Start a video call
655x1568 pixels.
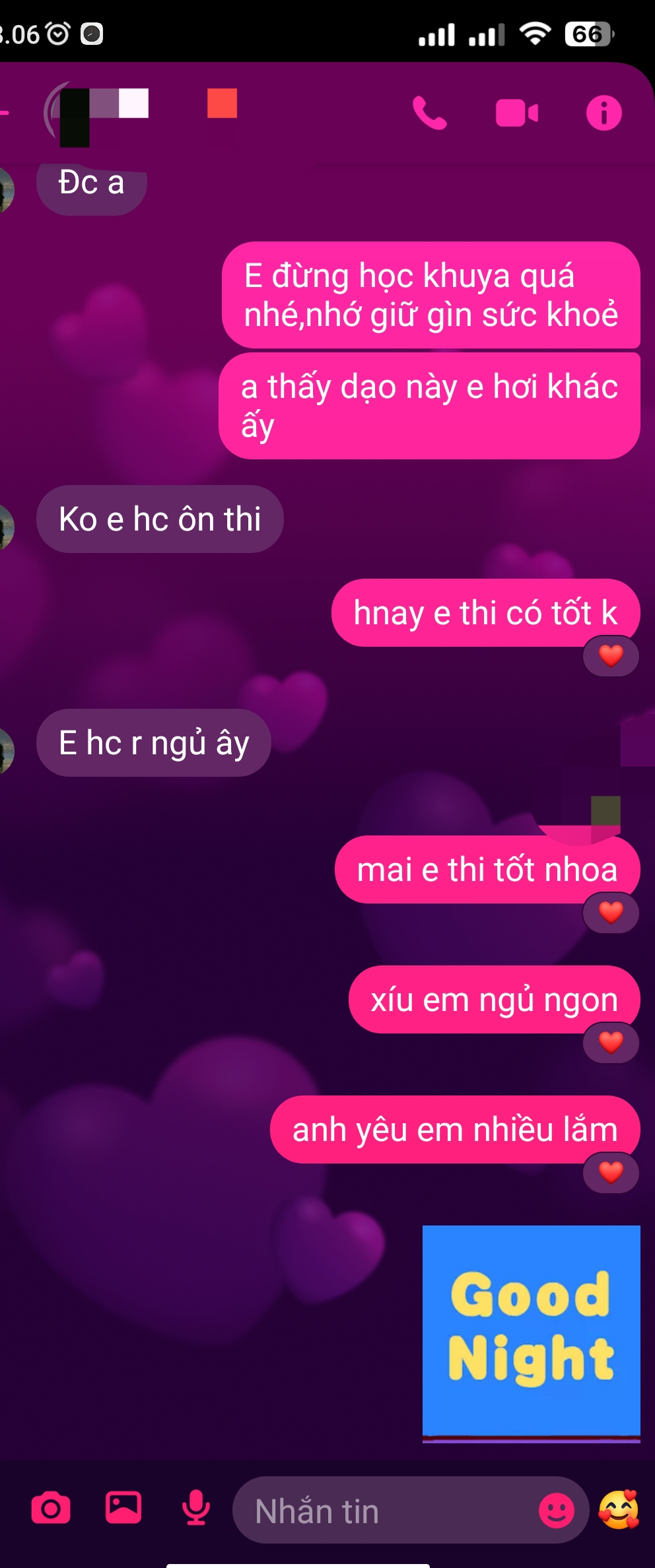(x=516, y=113)
